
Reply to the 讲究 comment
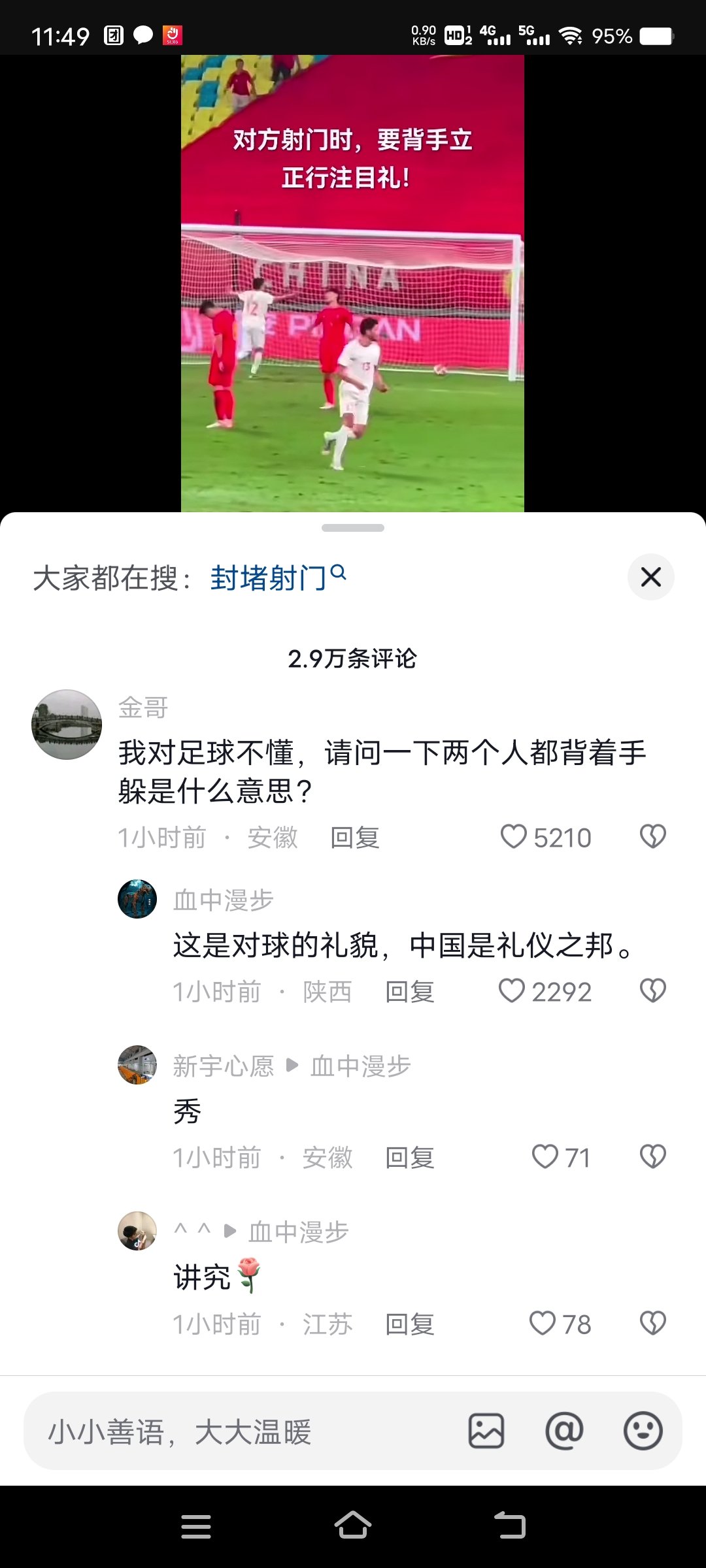(x=410, y=1324)
